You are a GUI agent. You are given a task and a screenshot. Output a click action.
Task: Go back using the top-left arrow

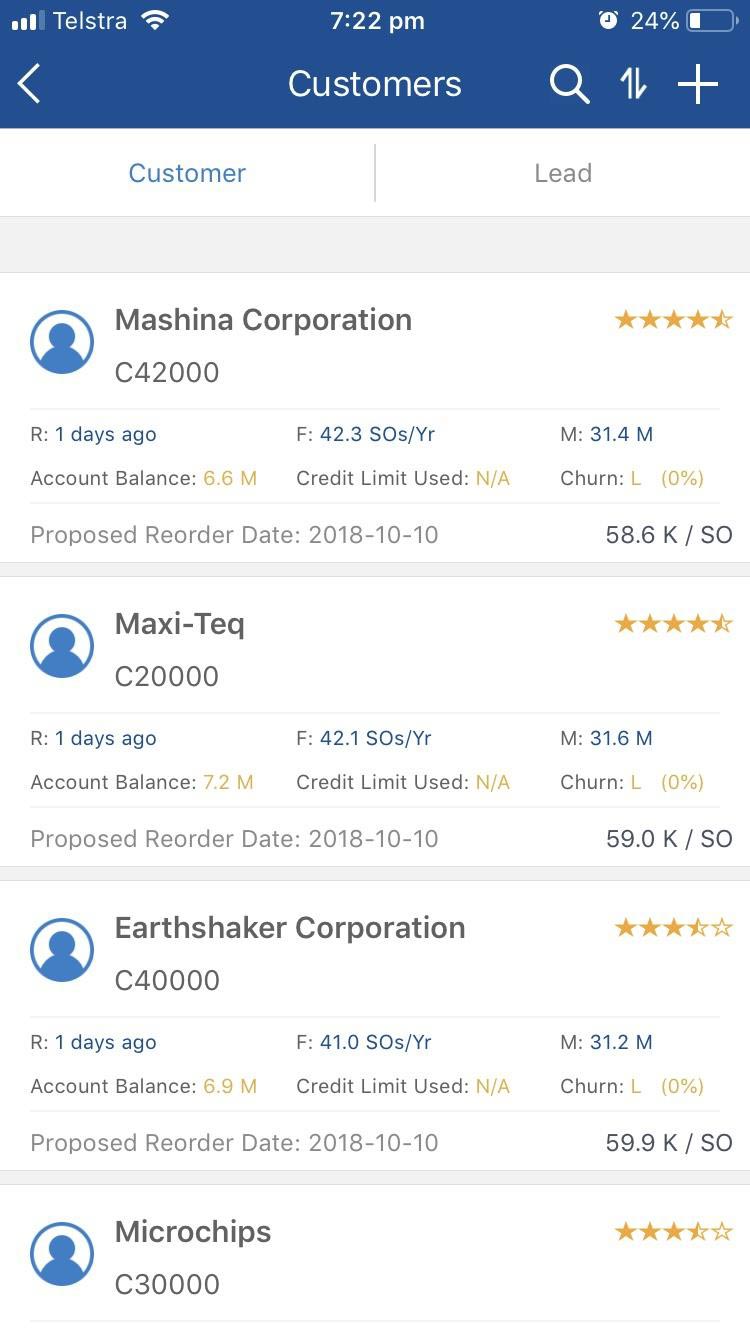(x=29, y=84)
